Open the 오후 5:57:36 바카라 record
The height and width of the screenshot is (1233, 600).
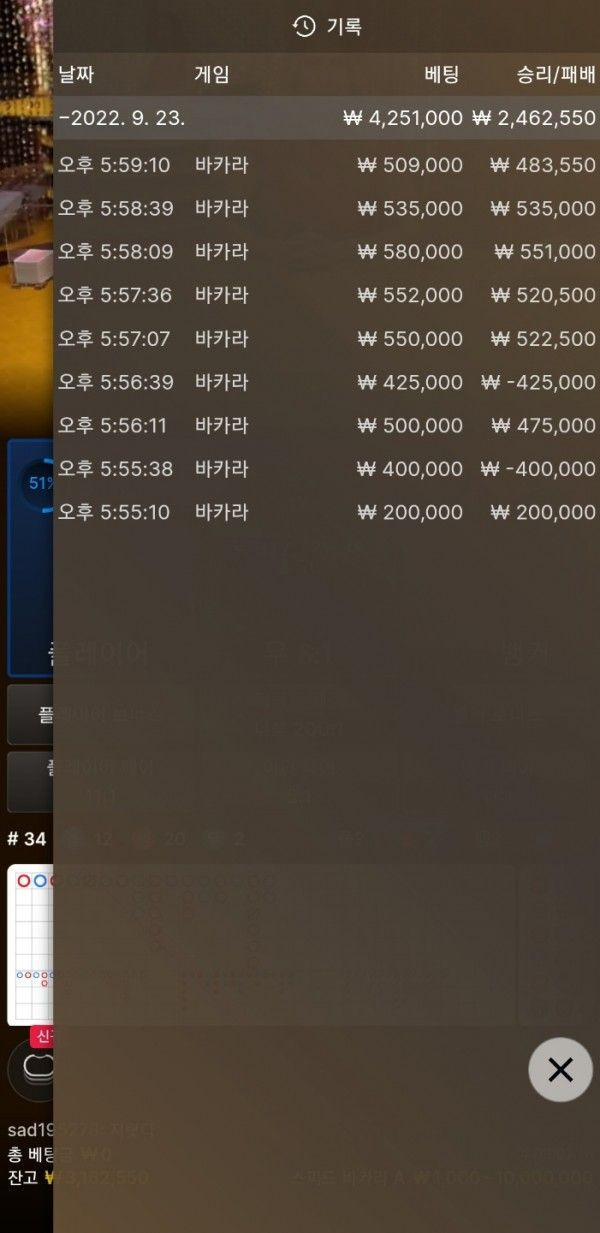(x=326, y=295)
